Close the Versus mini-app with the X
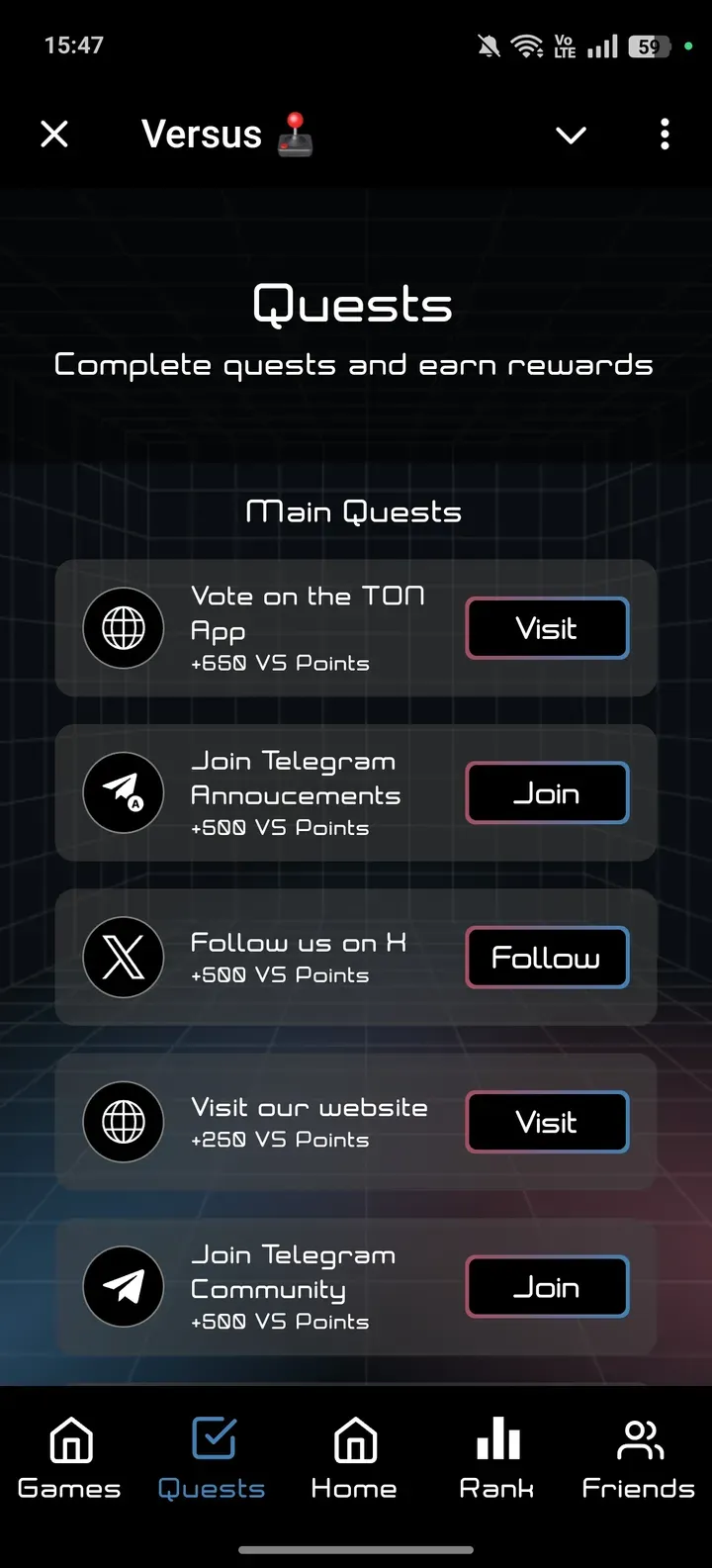Image resolution: width=712 pixels, height=1568 pixels. coord(54,135)
